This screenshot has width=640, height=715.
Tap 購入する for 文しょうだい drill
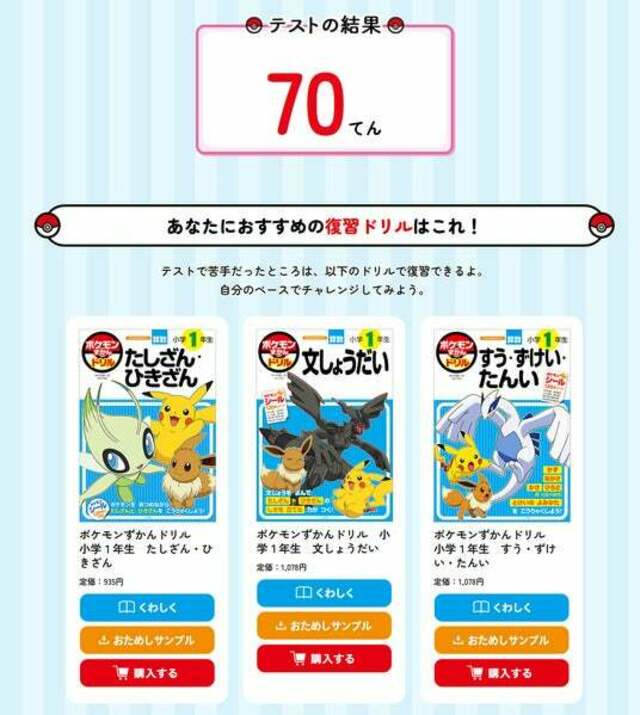point(324,658)
